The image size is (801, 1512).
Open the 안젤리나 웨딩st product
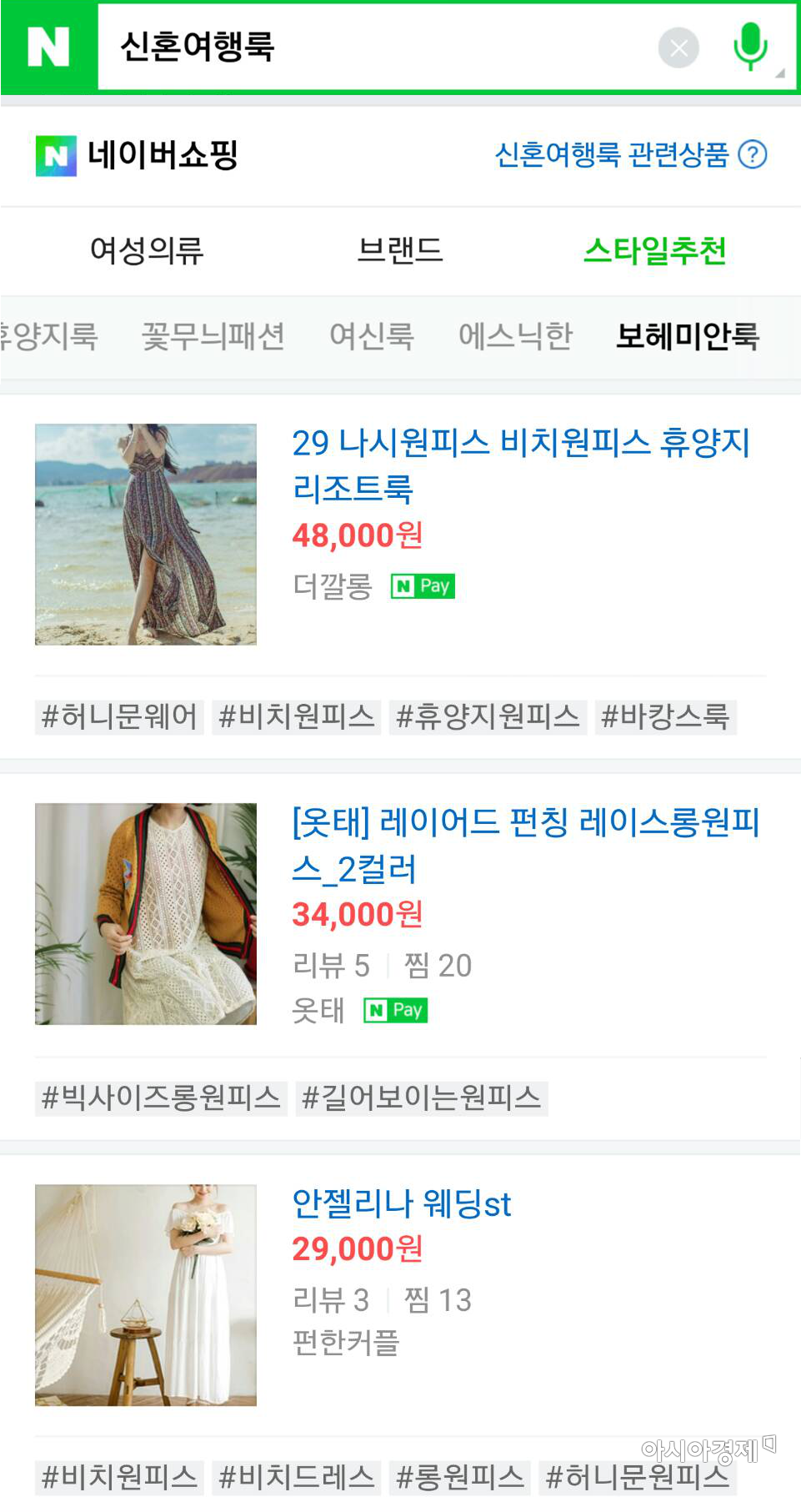tap(401, 1203)
